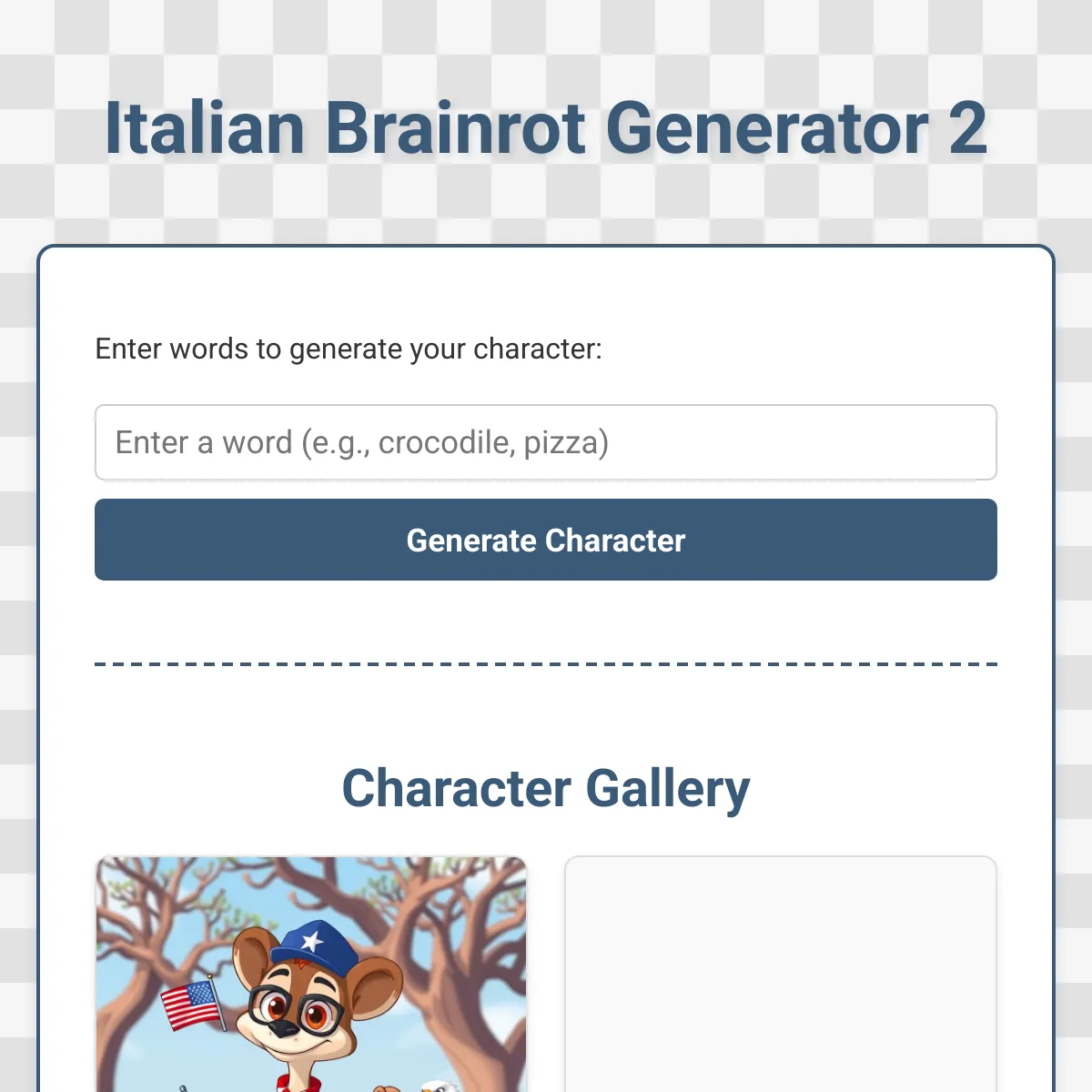The width and height of the screenshot is (1092, 1092).
Task: Tap the word entry text field
Action: click(546, 442)
